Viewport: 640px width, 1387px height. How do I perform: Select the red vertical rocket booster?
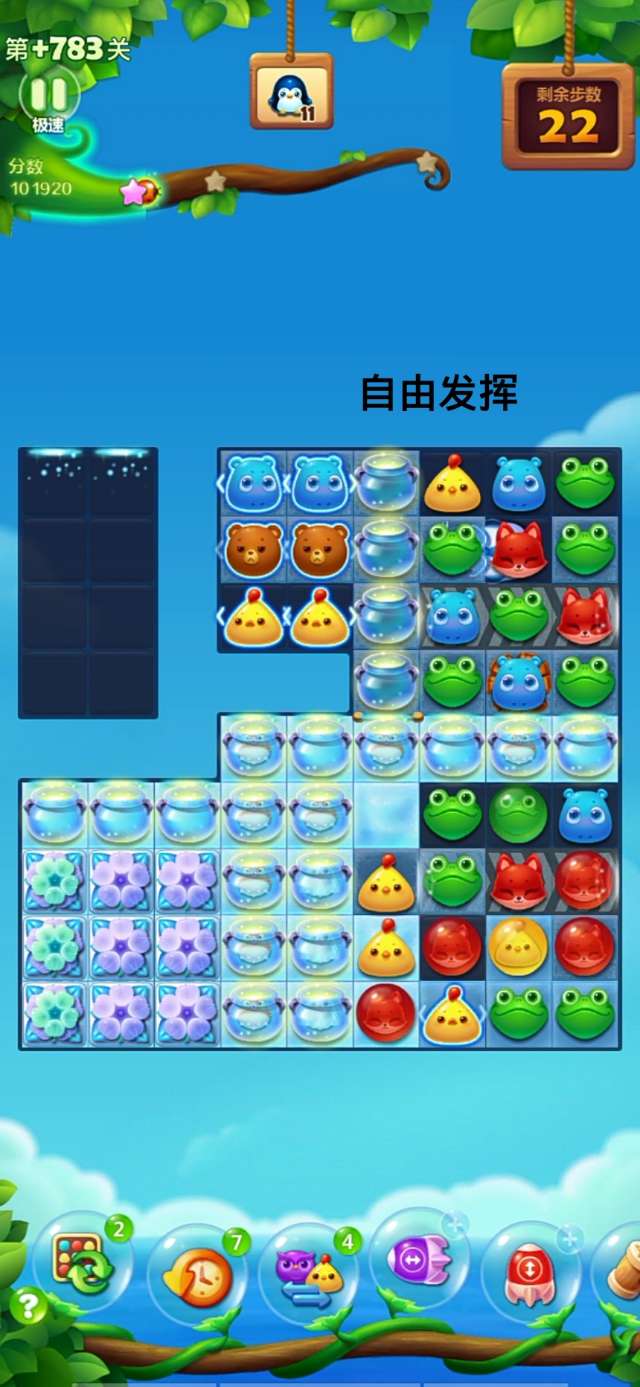[x=530, y=1270]
